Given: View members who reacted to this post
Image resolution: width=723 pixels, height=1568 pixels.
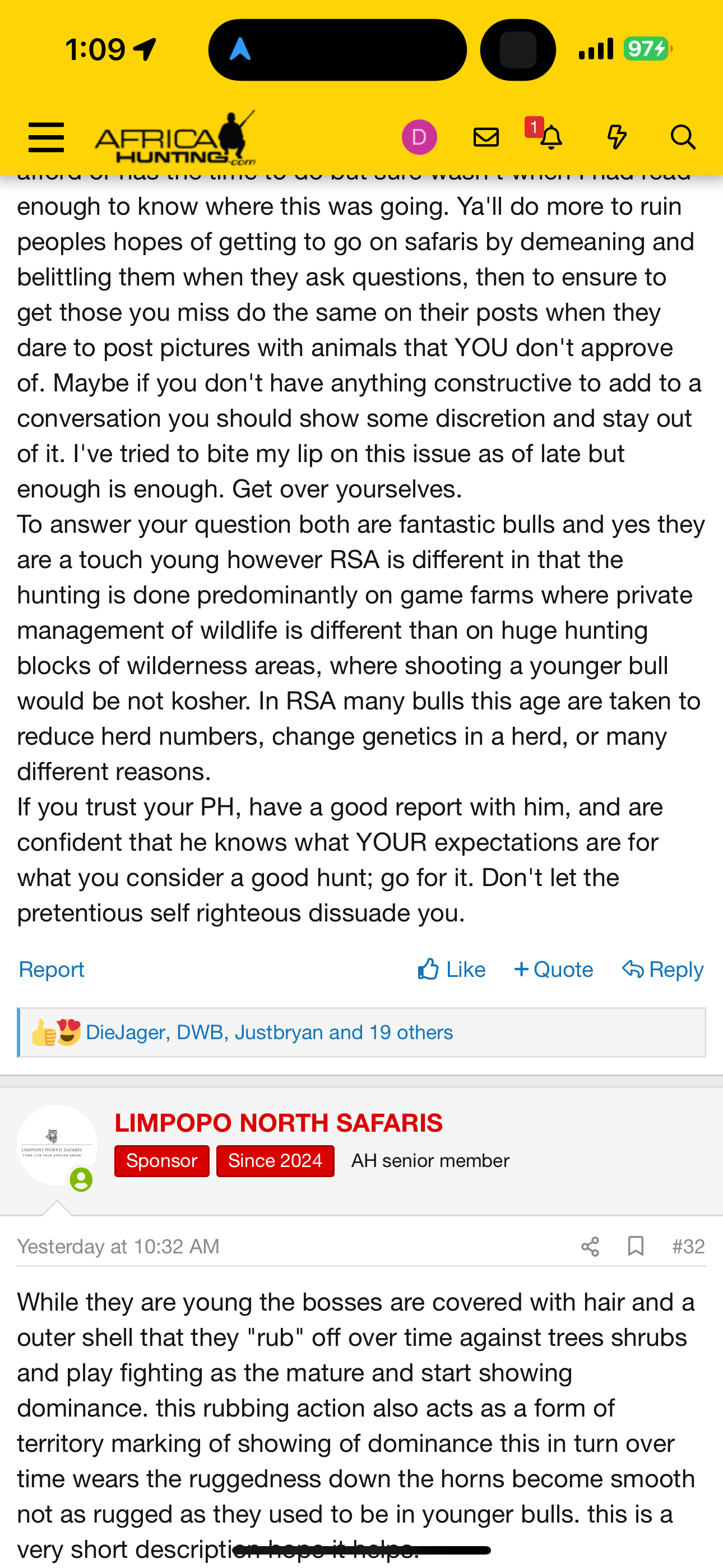Looking at the screenshot, I should (269, 1032).
